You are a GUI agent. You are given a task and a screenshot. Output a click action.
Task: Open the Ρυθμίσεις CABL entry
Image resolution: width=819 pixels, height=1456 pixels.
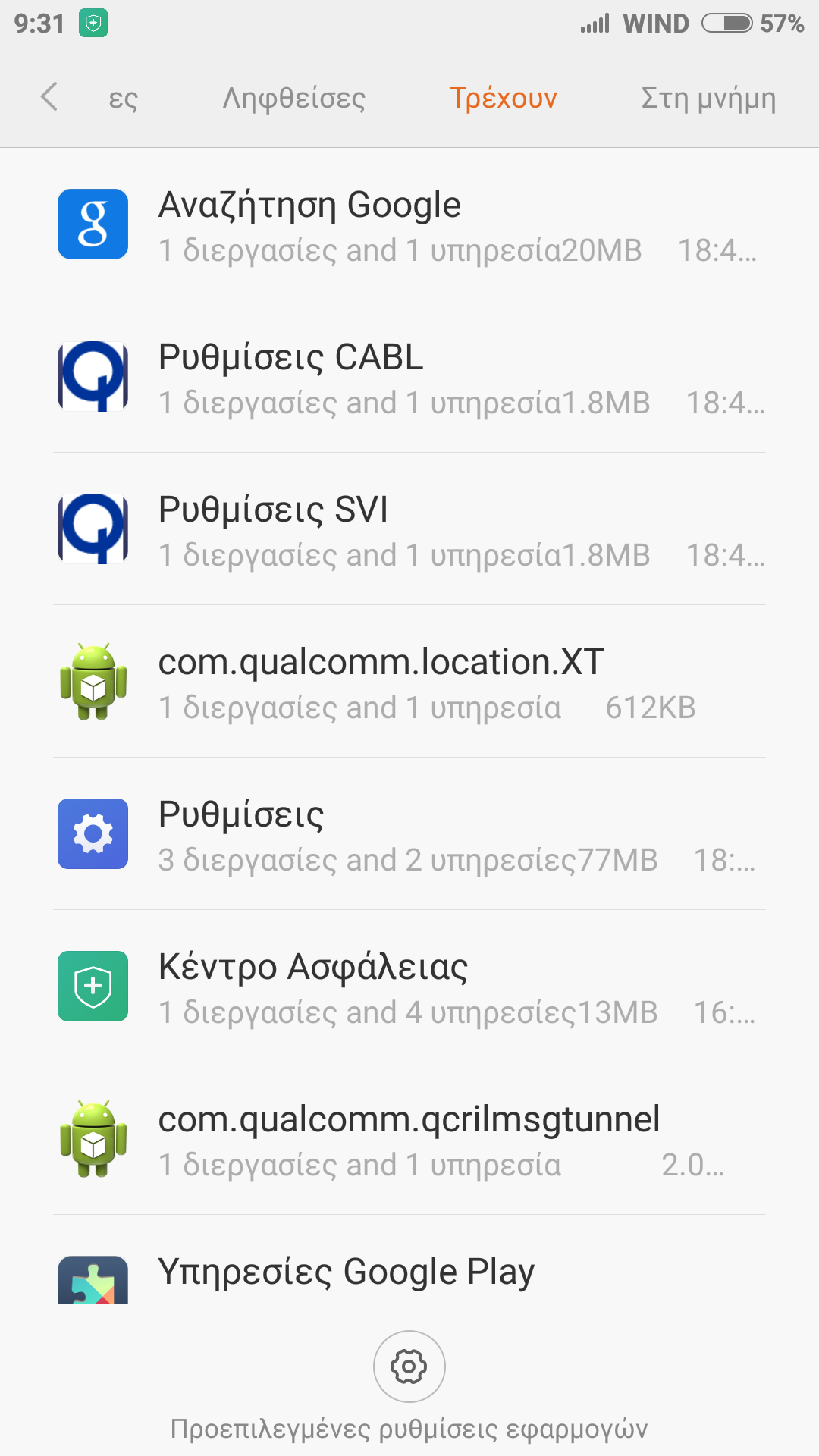click(409, 377)
